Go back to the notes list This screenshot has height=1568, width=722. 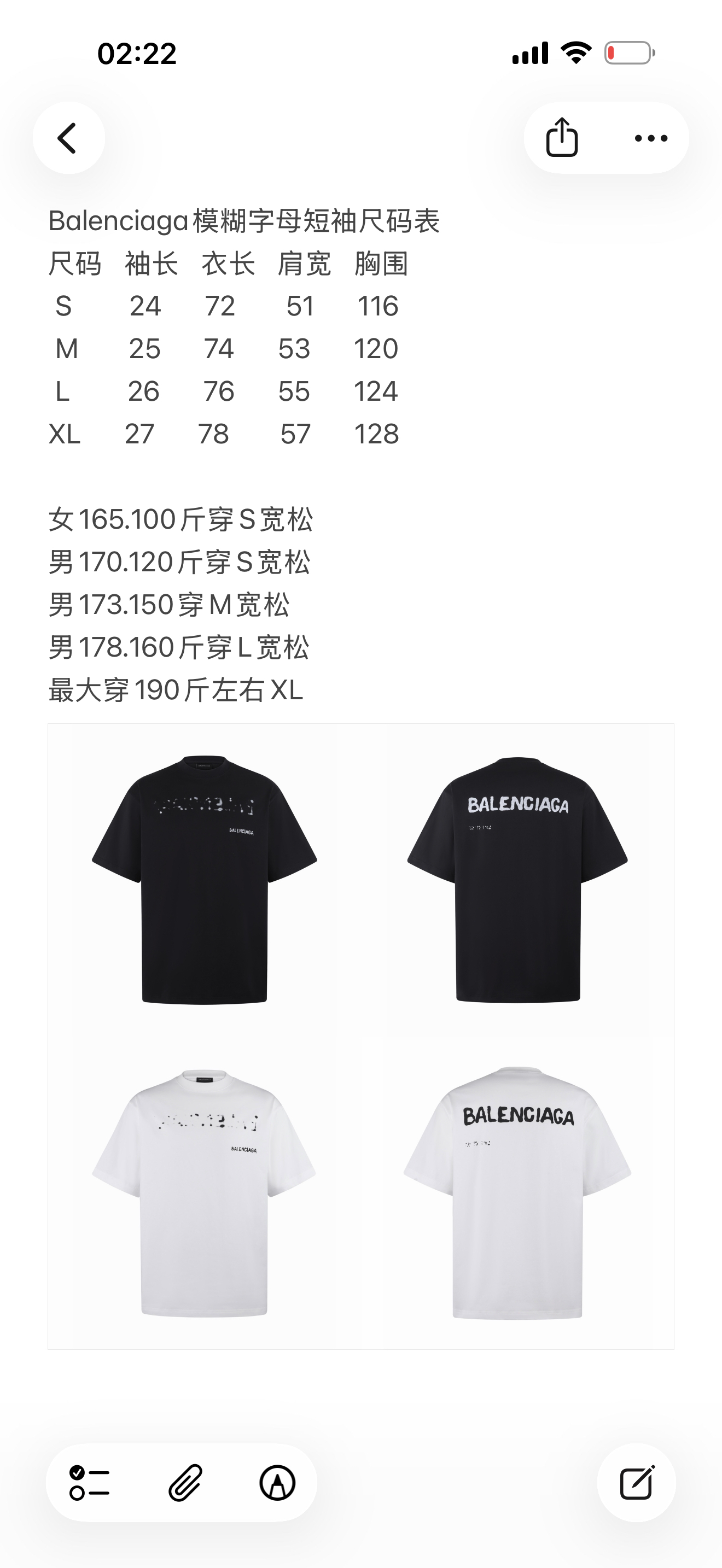tap(68, 138)
